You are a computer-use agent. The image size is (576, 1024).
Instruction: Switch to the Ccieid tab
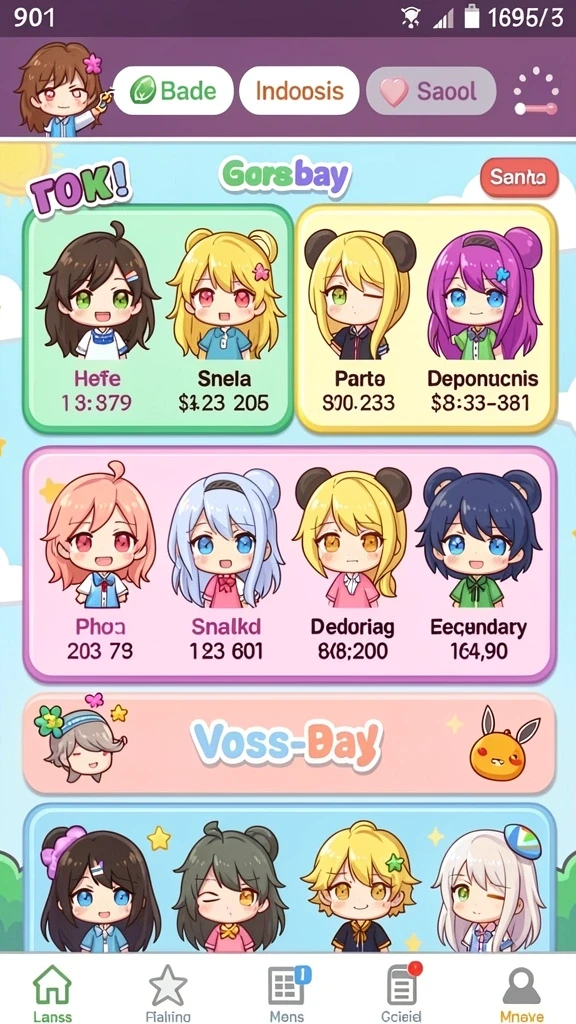click(401, 991)
